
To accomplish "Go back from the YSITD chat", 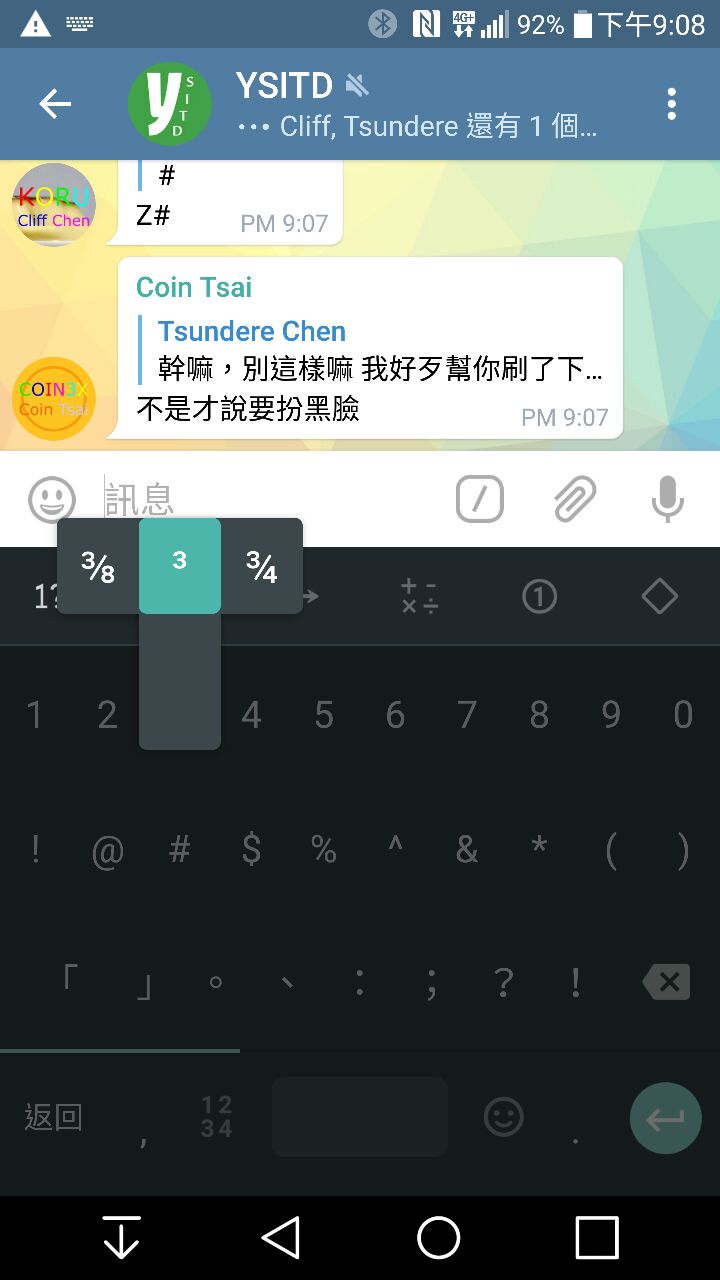I will pos(54,103).
